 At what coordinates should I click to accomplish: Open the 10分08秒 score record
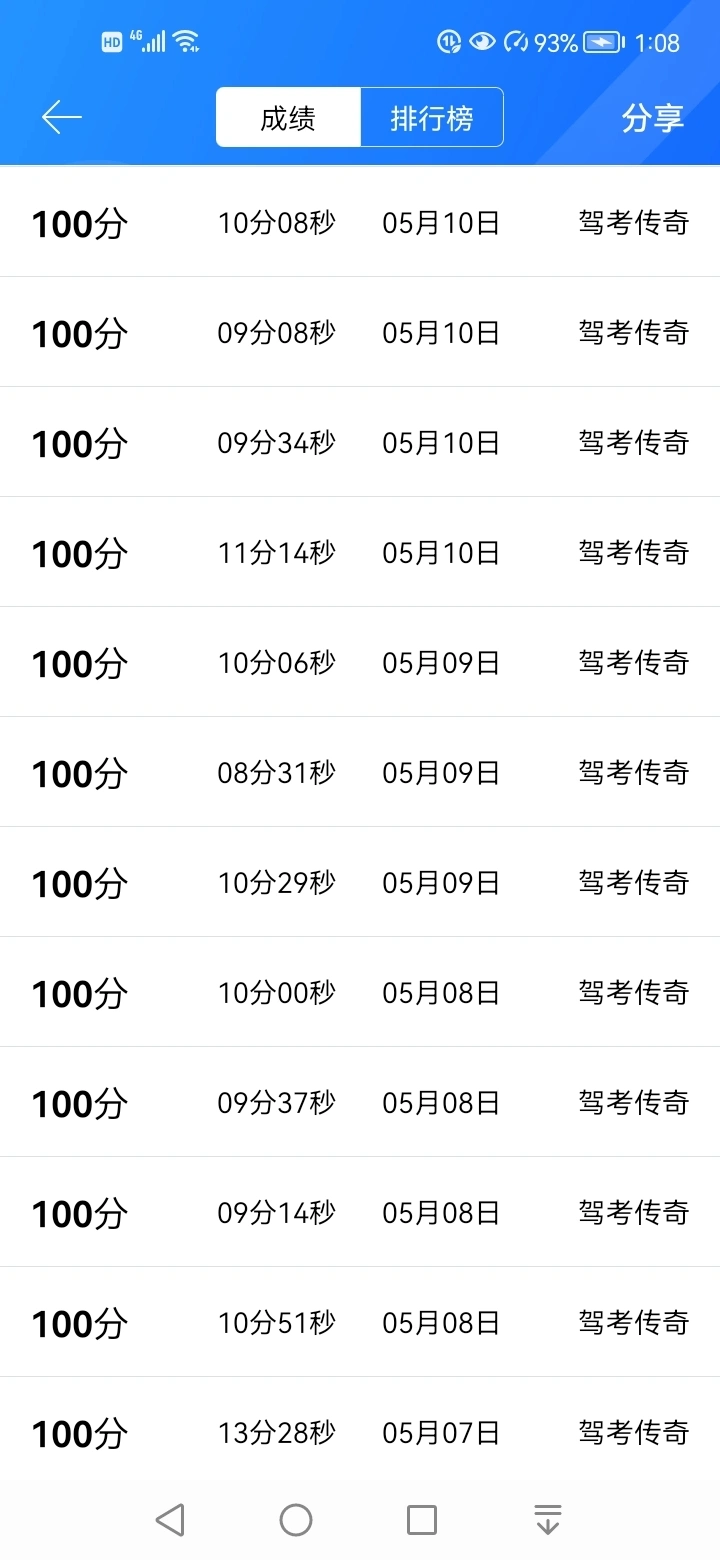tap(360, 222)
